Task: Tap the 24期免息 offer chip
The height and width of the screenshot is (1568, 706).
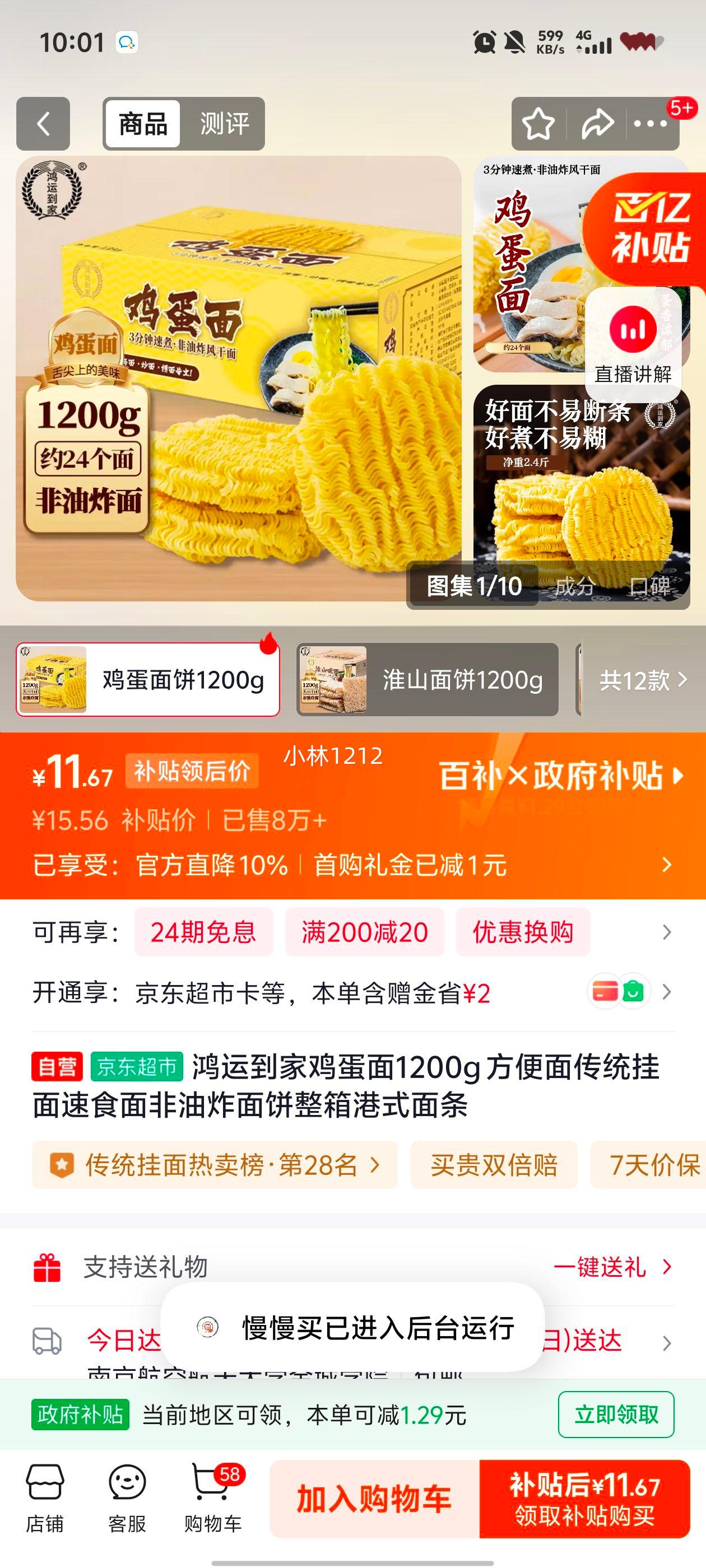Action: pos(203,932)
